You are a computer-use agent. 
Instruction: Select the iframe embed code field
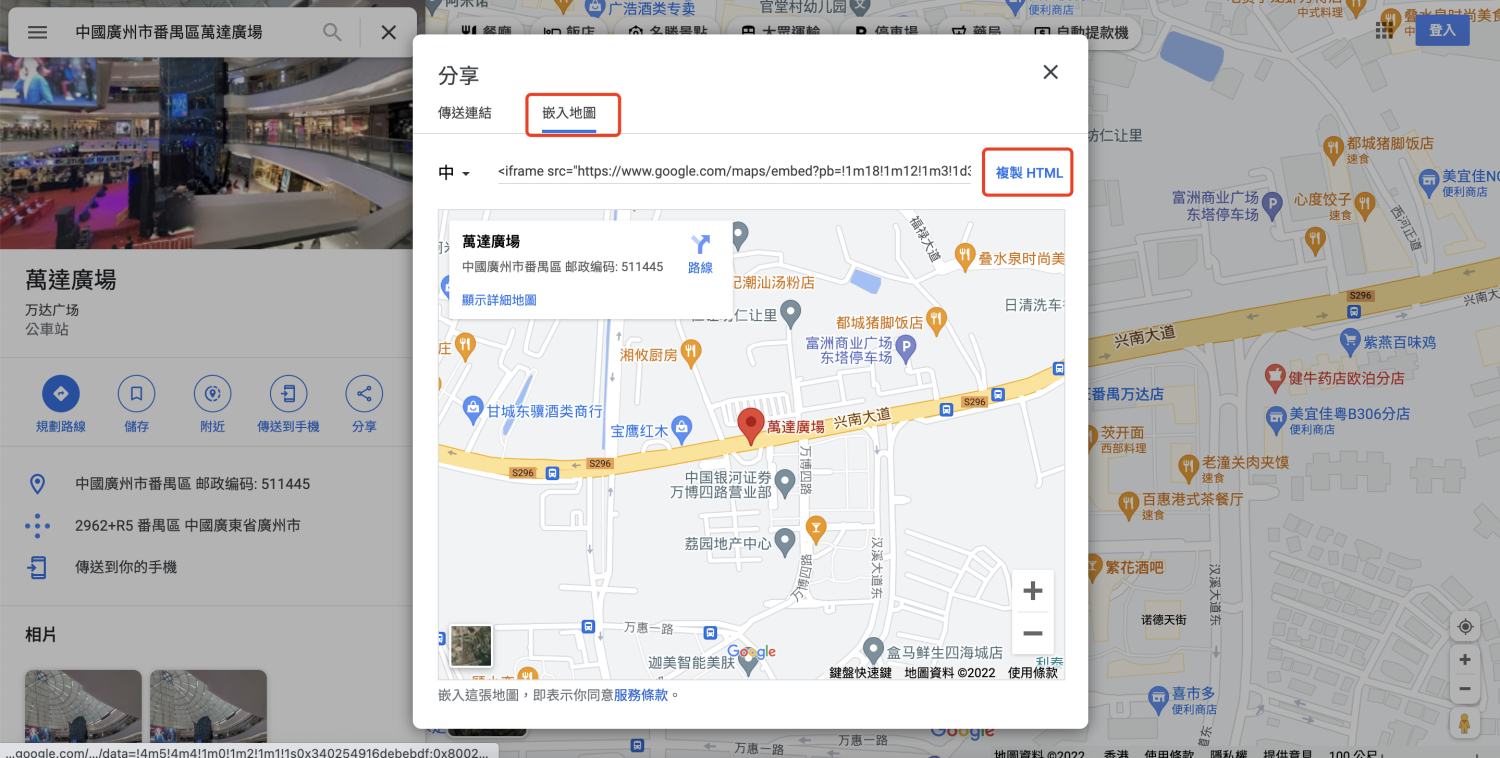point(734,172)
